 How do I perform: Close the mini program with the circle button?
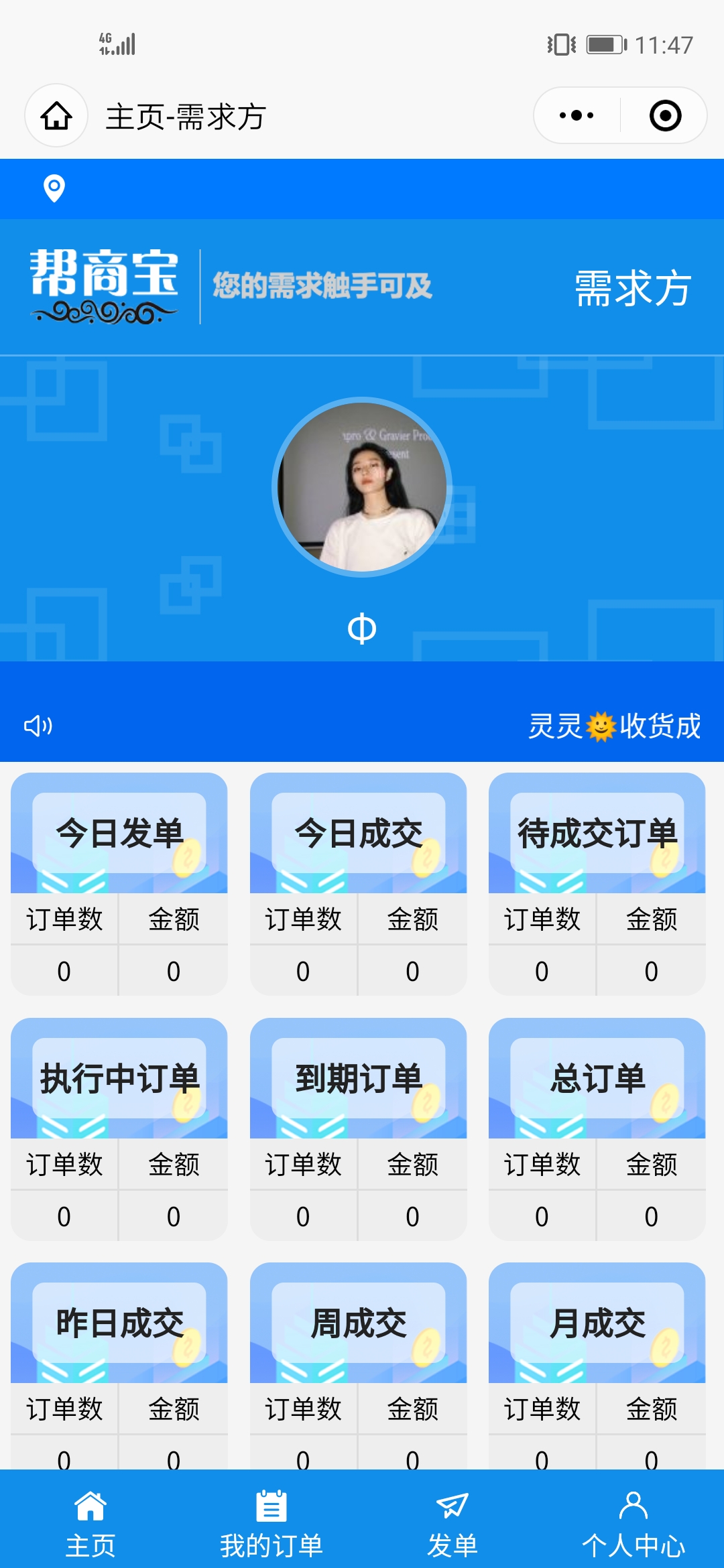[665, 115]
